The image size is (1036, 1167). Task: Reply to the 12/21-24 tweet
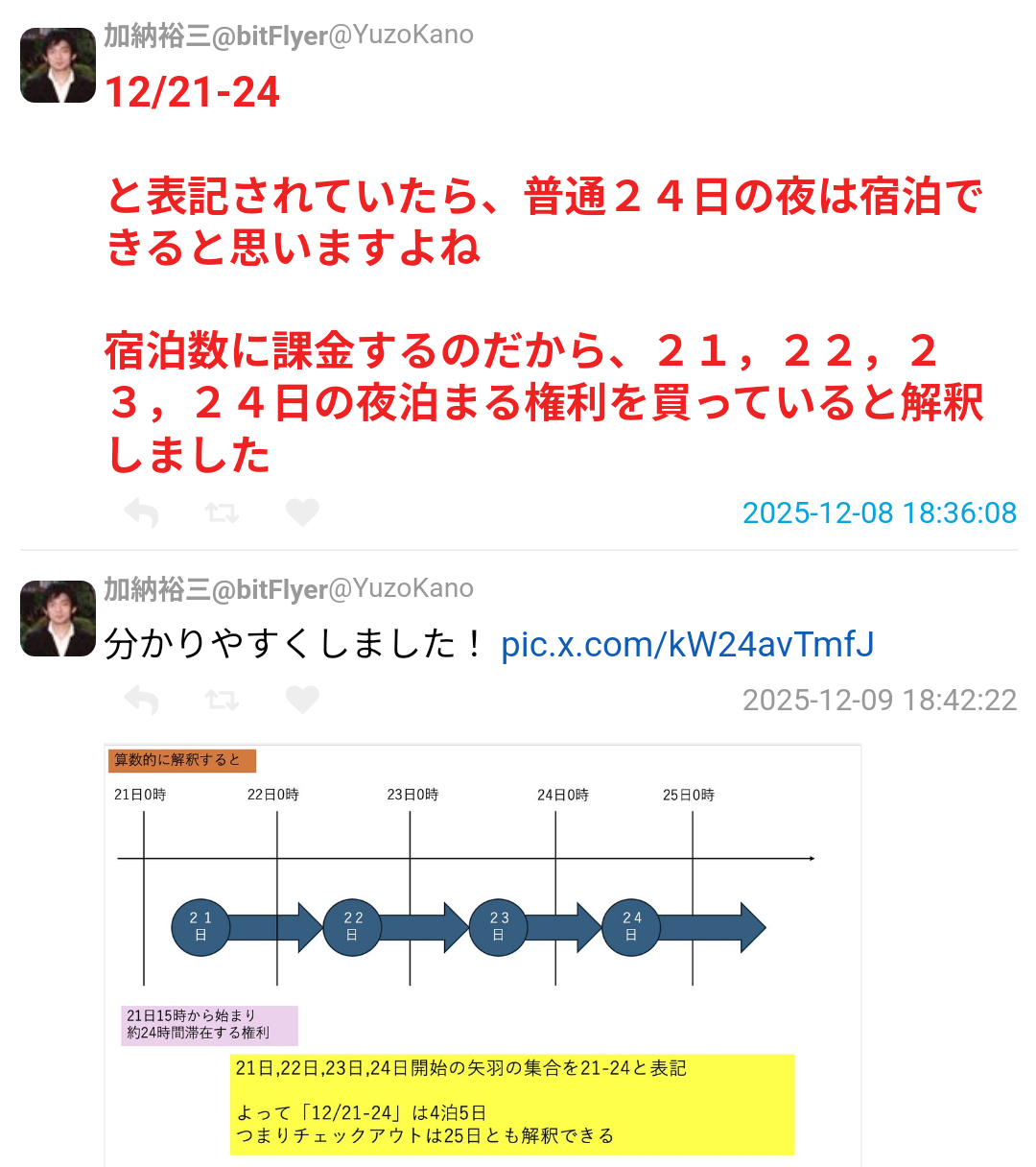[x=141, y=513]
